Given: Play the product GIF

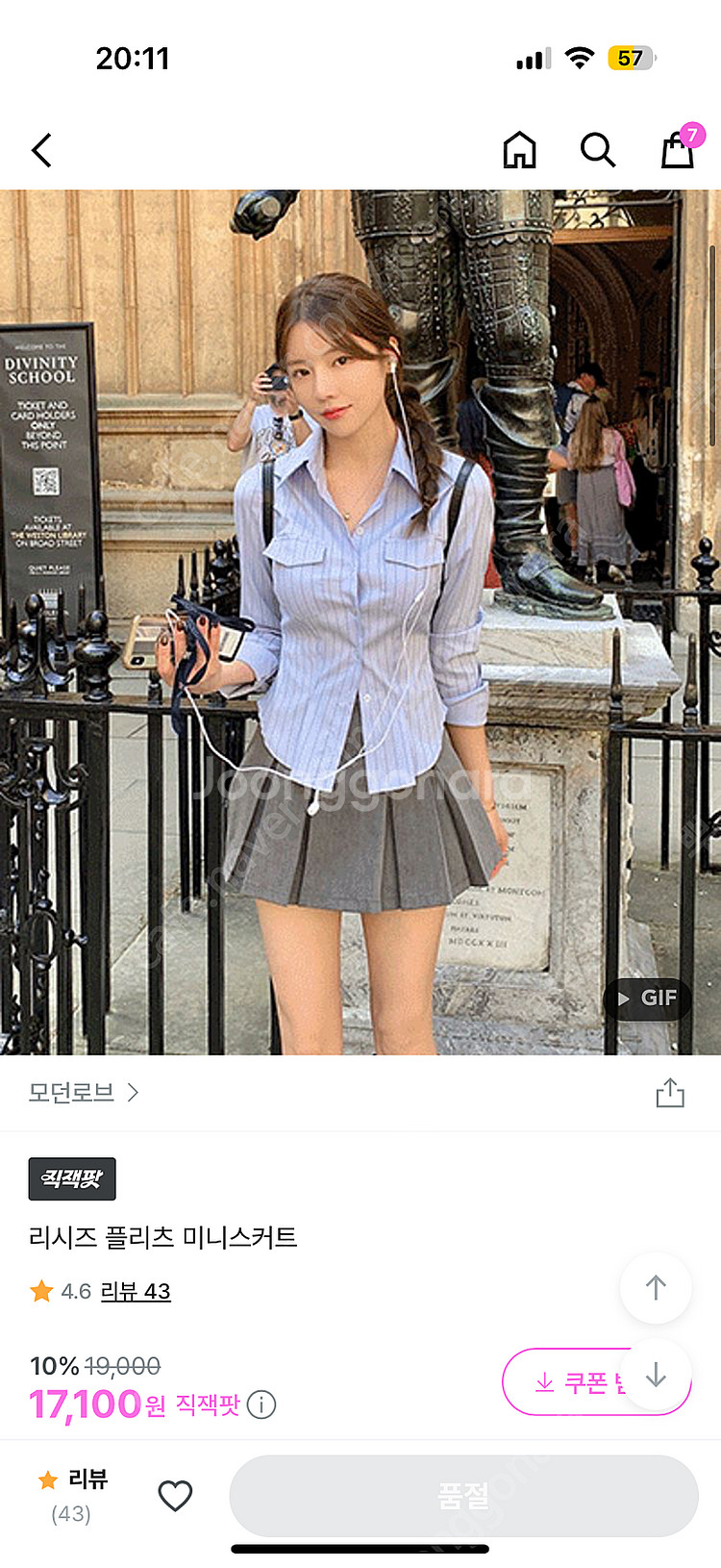Looking at the screenshot, I should coord(647,999).
